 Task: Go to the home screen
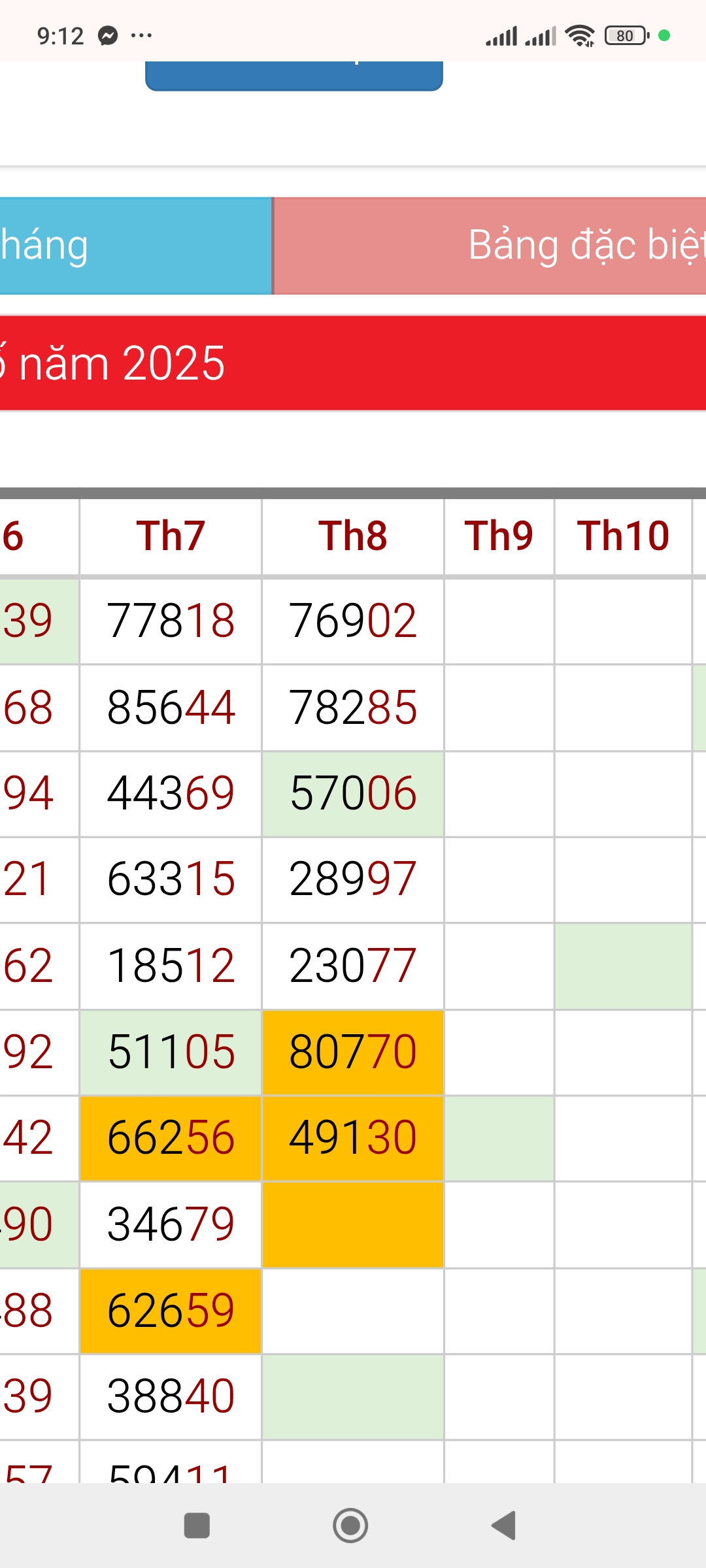pyautogui.click(x=350, y=1526)
